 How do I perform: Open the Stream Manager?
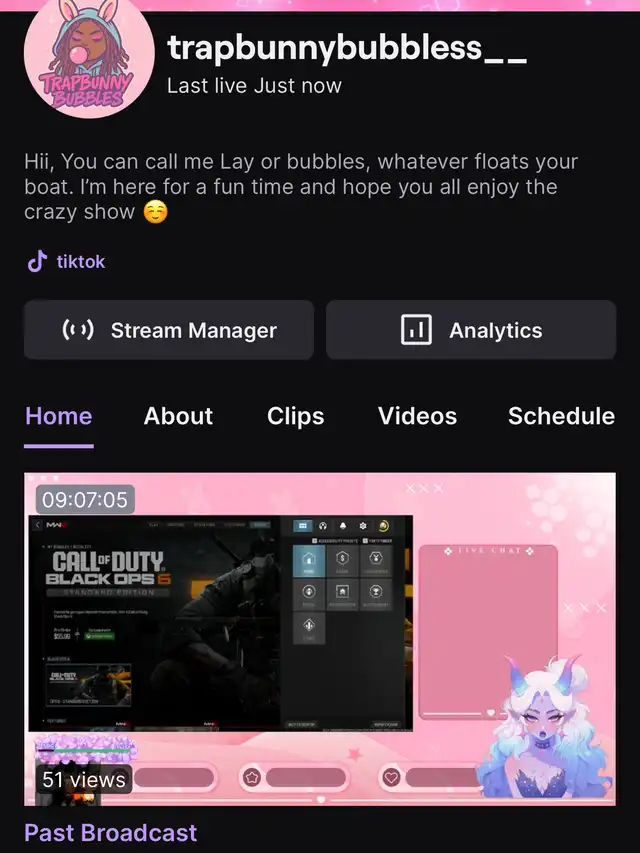pyautogui.click(x=169, y=330)
